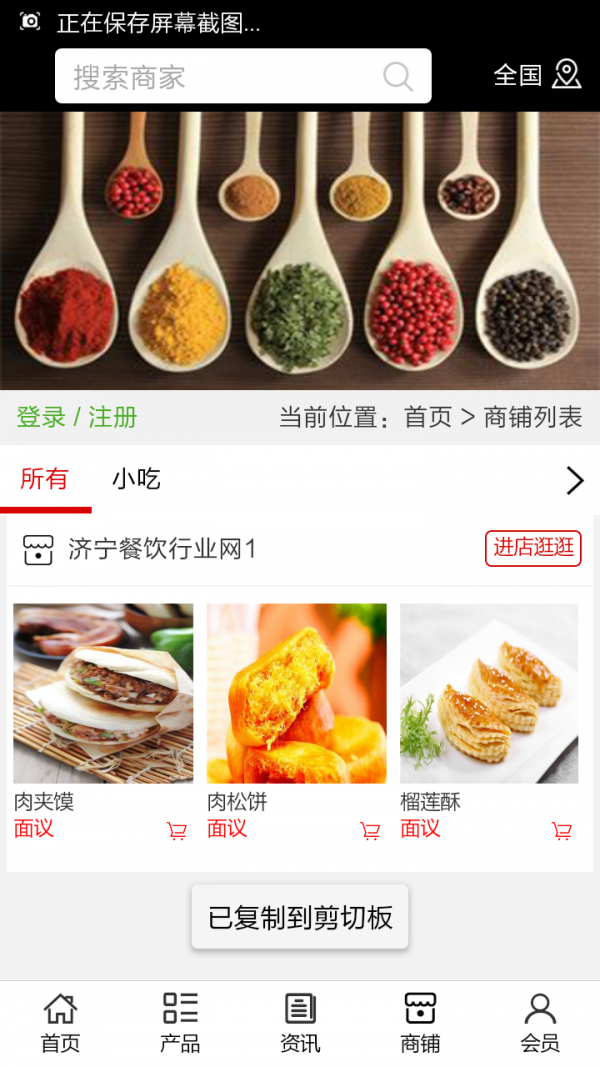600x1067 pixels.
Task: Tap the magnifier search icon
Action: click(398, 77)
